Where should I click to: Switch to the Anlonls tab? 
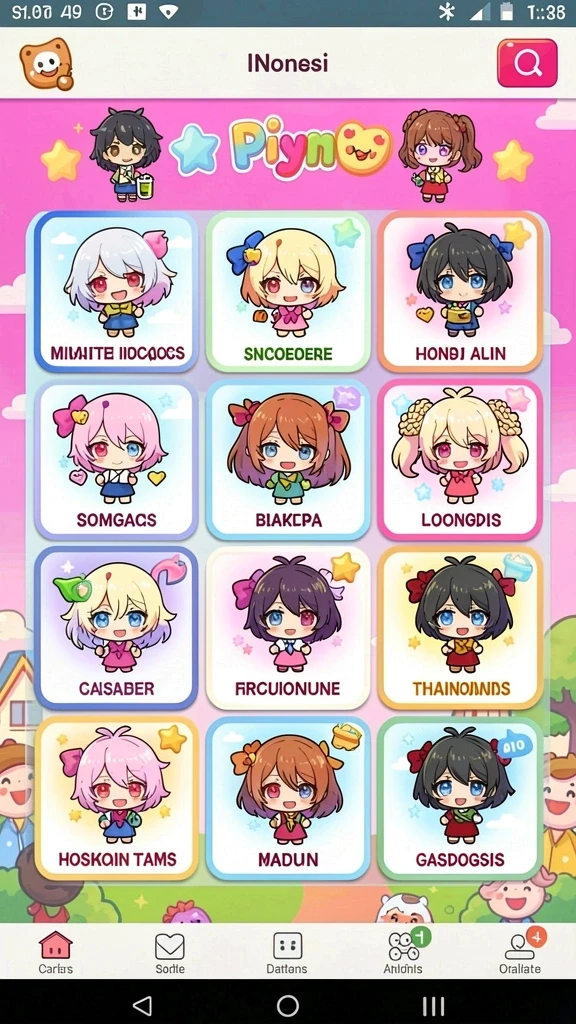coord(403,952)
